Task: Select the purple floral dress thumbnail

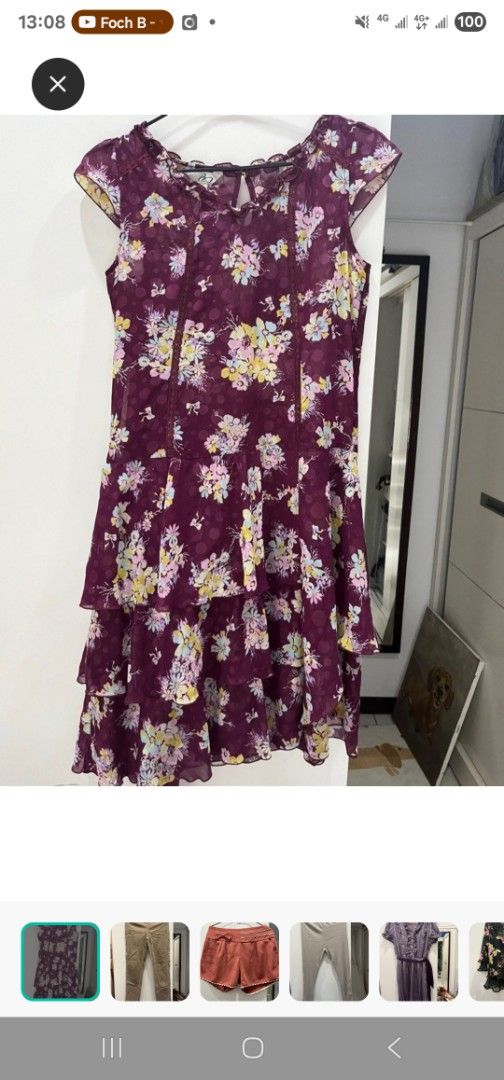Action: [x=61, y=962]
